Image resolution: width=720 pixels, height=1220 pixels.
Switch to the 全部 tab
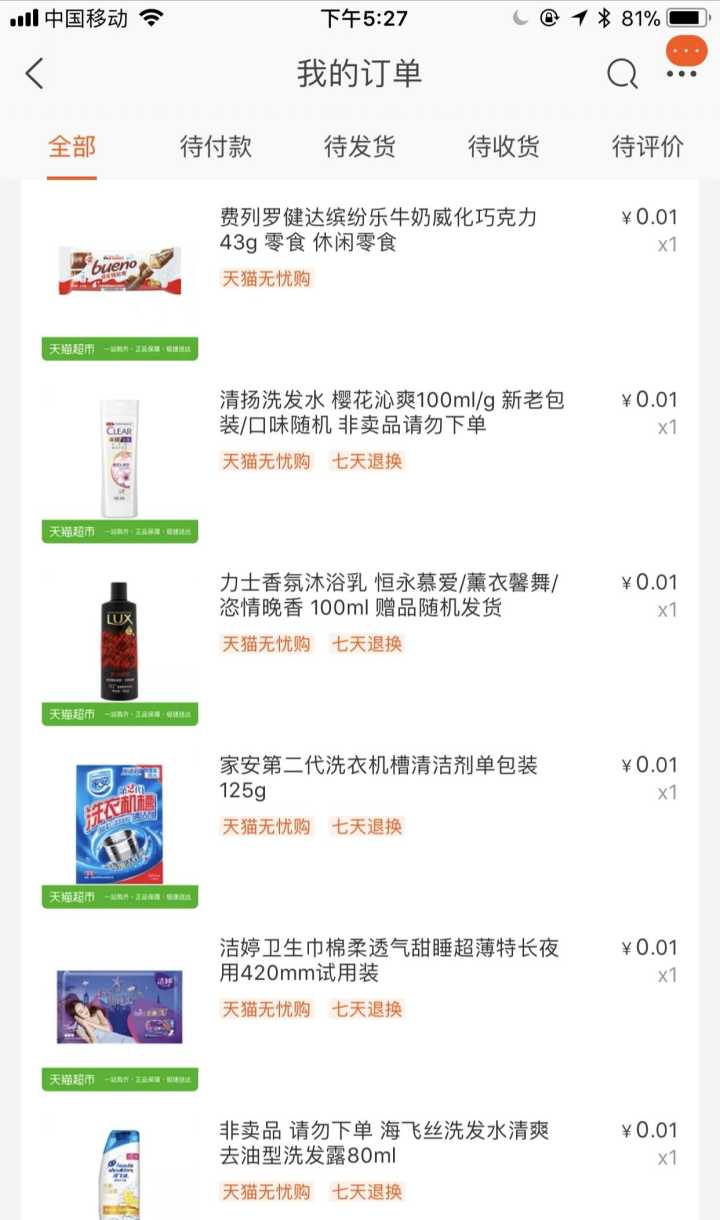pos(72,147)
